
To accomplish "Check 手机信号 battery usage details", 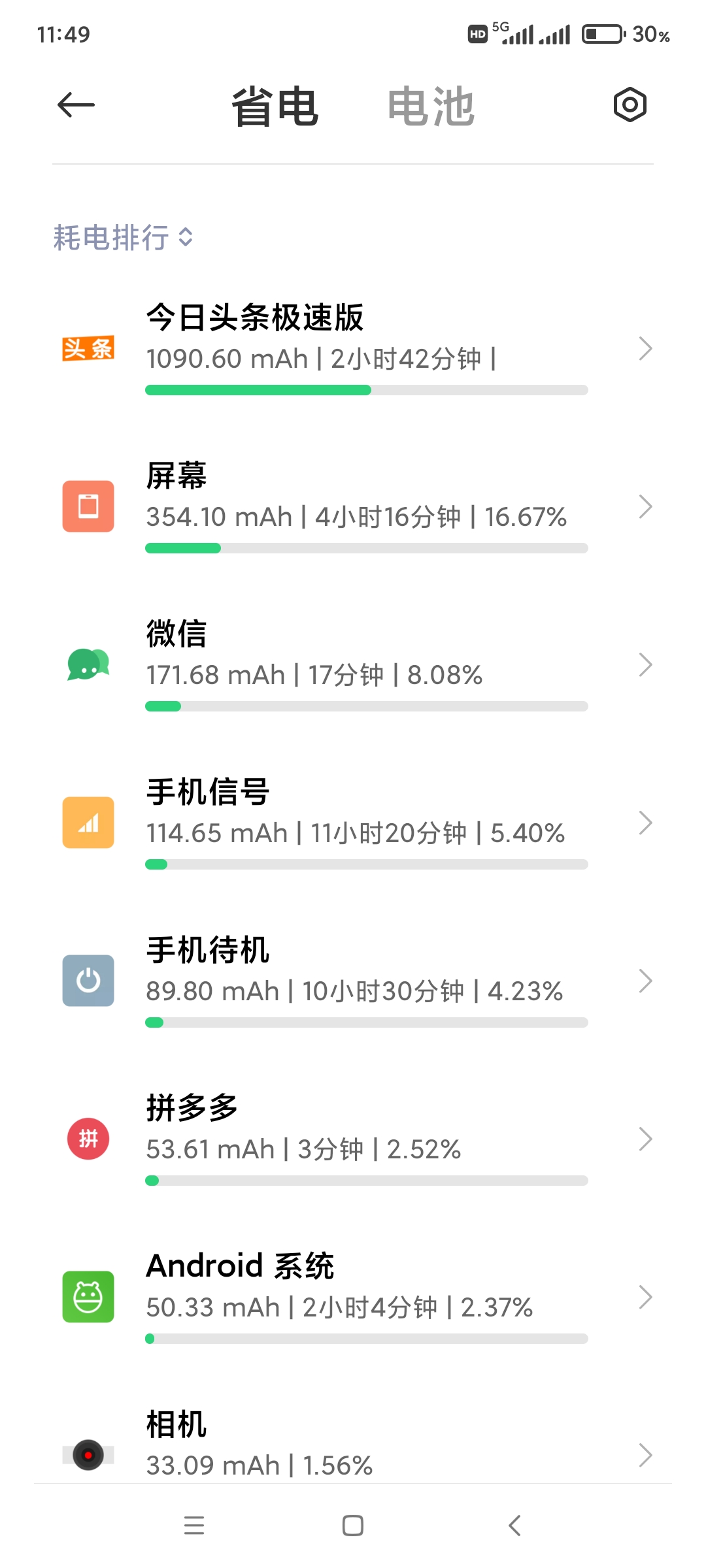I will 353,823.
